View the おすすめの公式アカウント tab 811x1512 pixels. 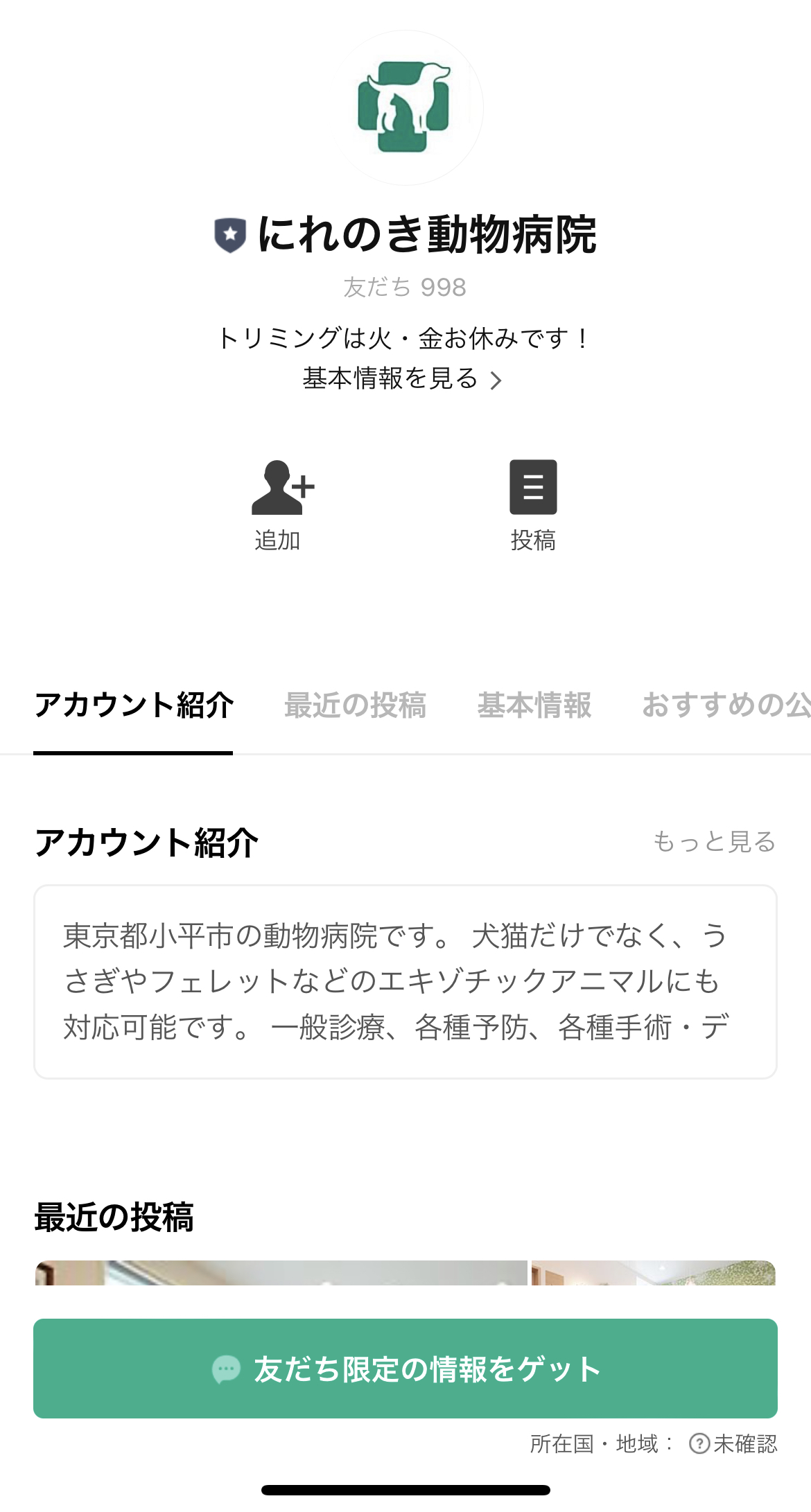(x=728, y=705)
